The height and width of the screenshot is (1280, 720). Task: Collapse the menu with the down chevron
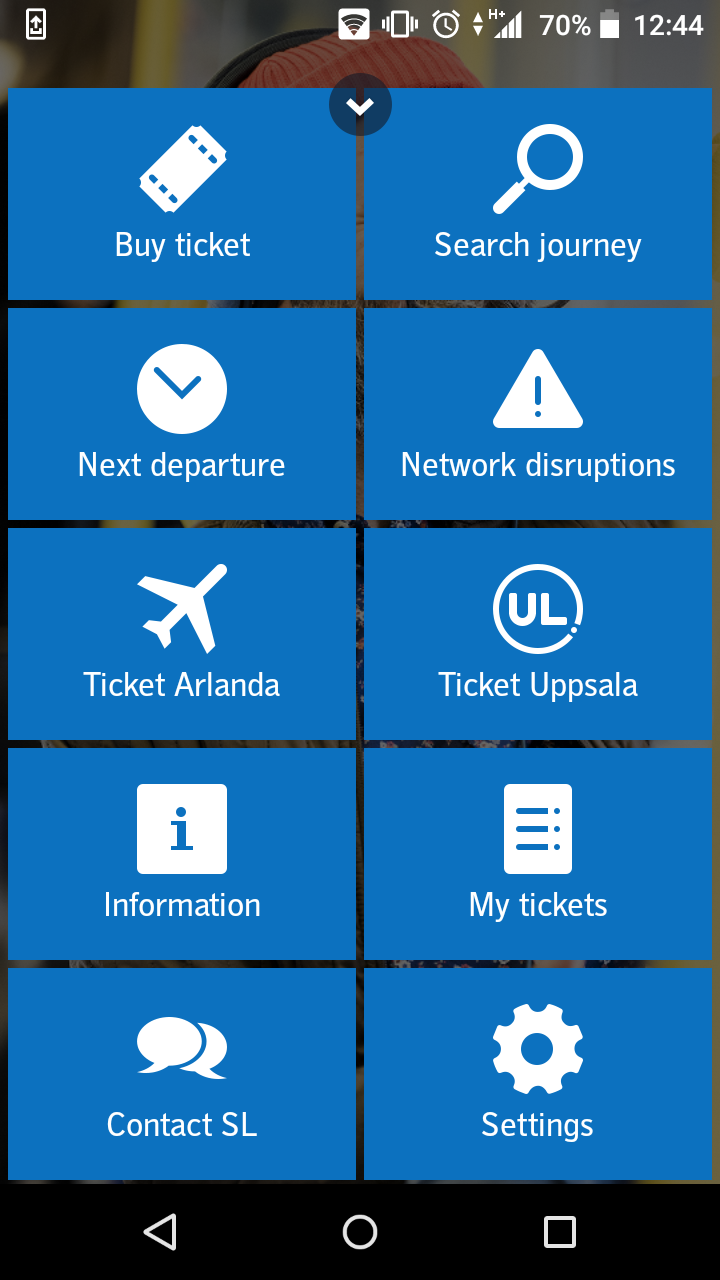pos(360,105)
